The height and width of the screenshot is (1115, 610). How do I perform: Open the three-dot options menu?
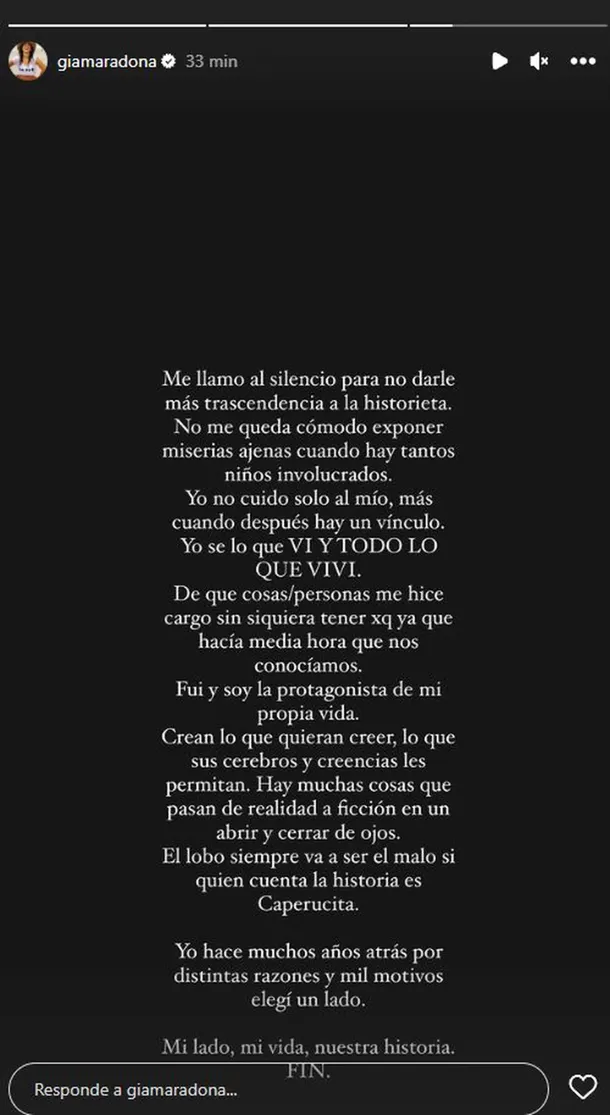[583, 61]
